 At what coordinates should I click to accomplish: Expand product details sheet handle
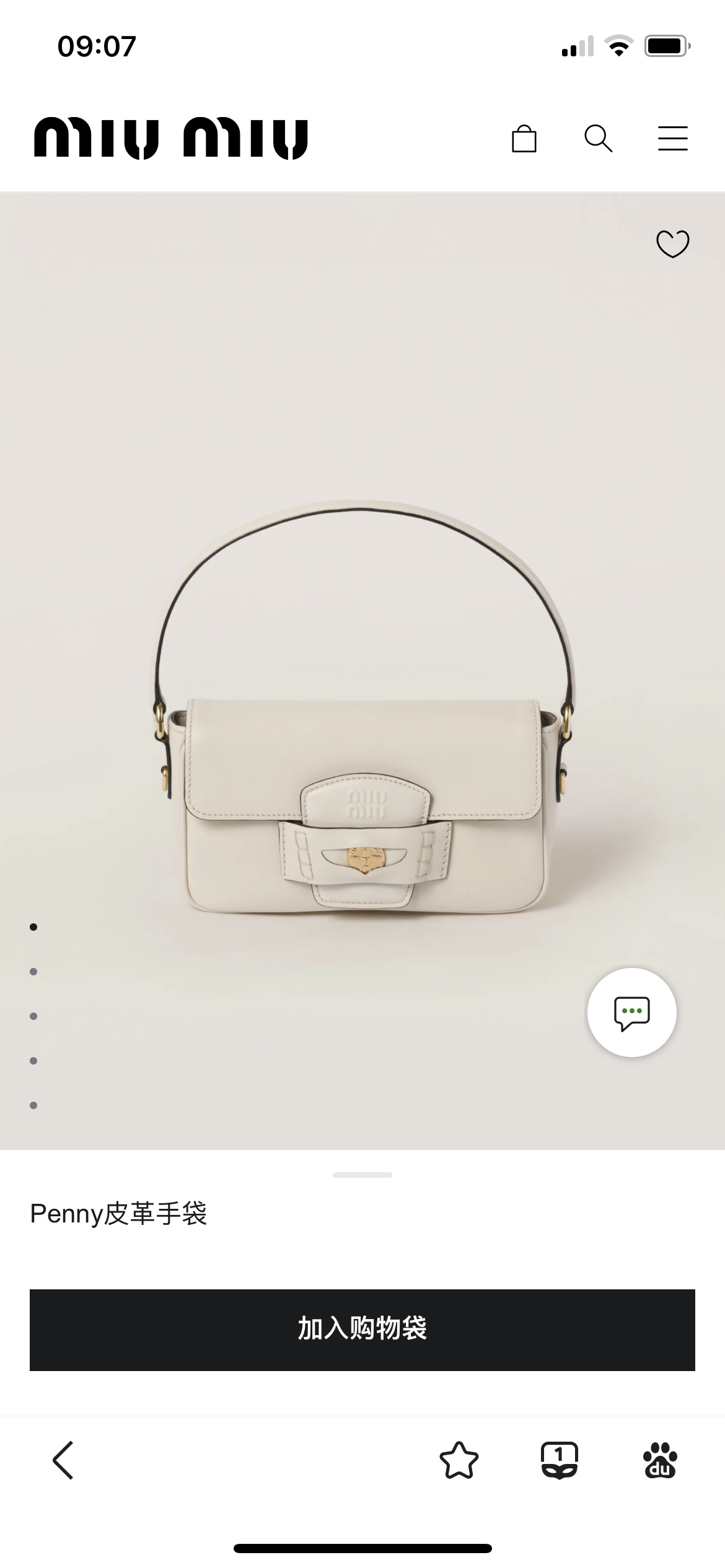tap(362, 1175)
